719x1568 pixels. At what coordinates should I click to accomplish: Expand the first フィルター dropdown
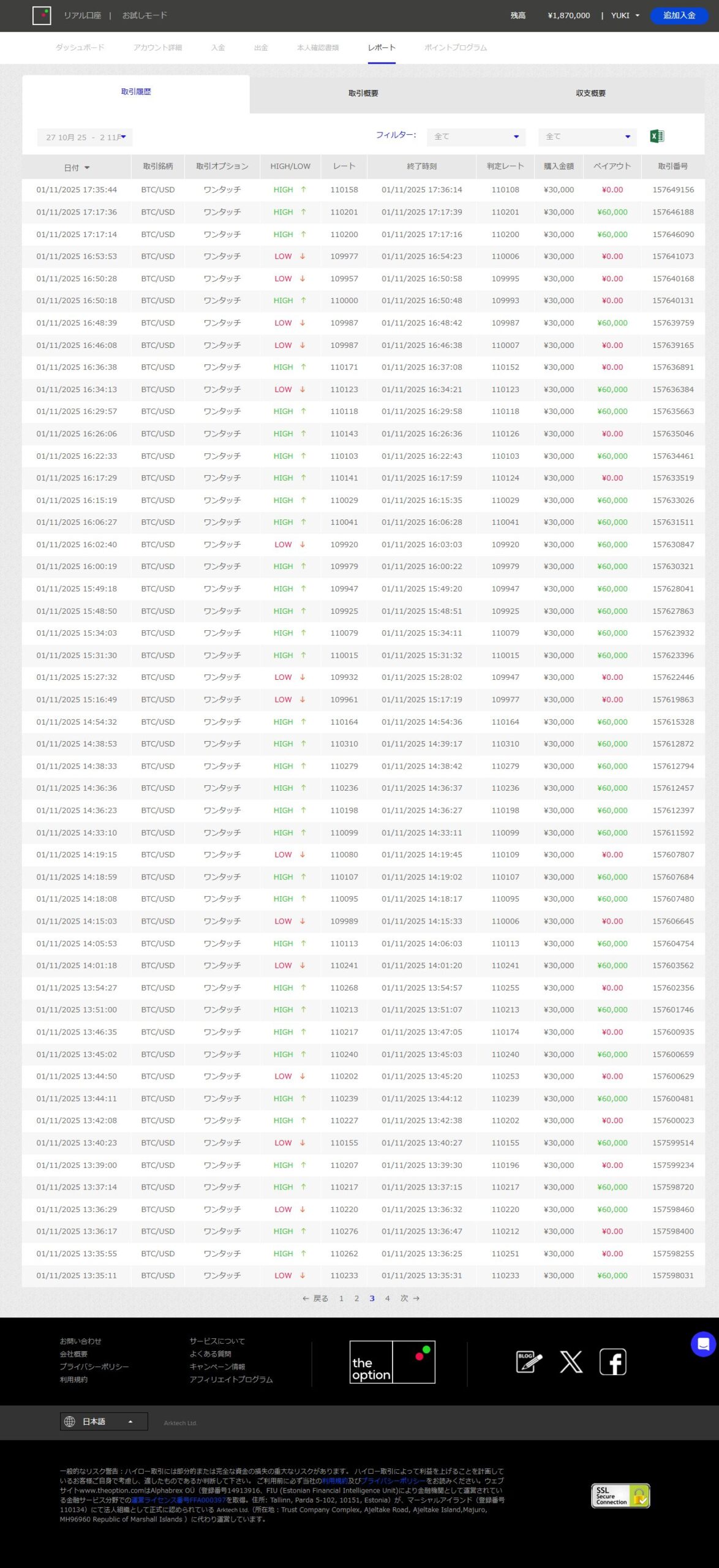tap(476, 137)
